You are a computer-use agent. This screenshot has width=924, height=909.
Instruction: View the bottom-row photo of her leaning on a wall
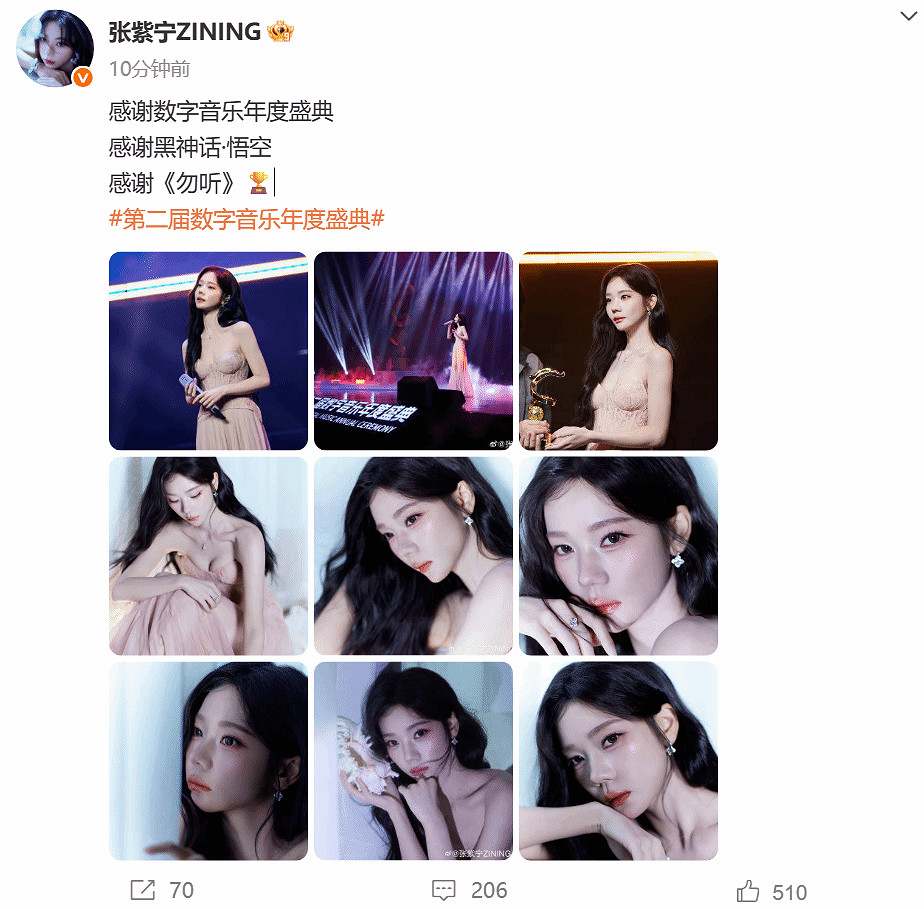208,761
